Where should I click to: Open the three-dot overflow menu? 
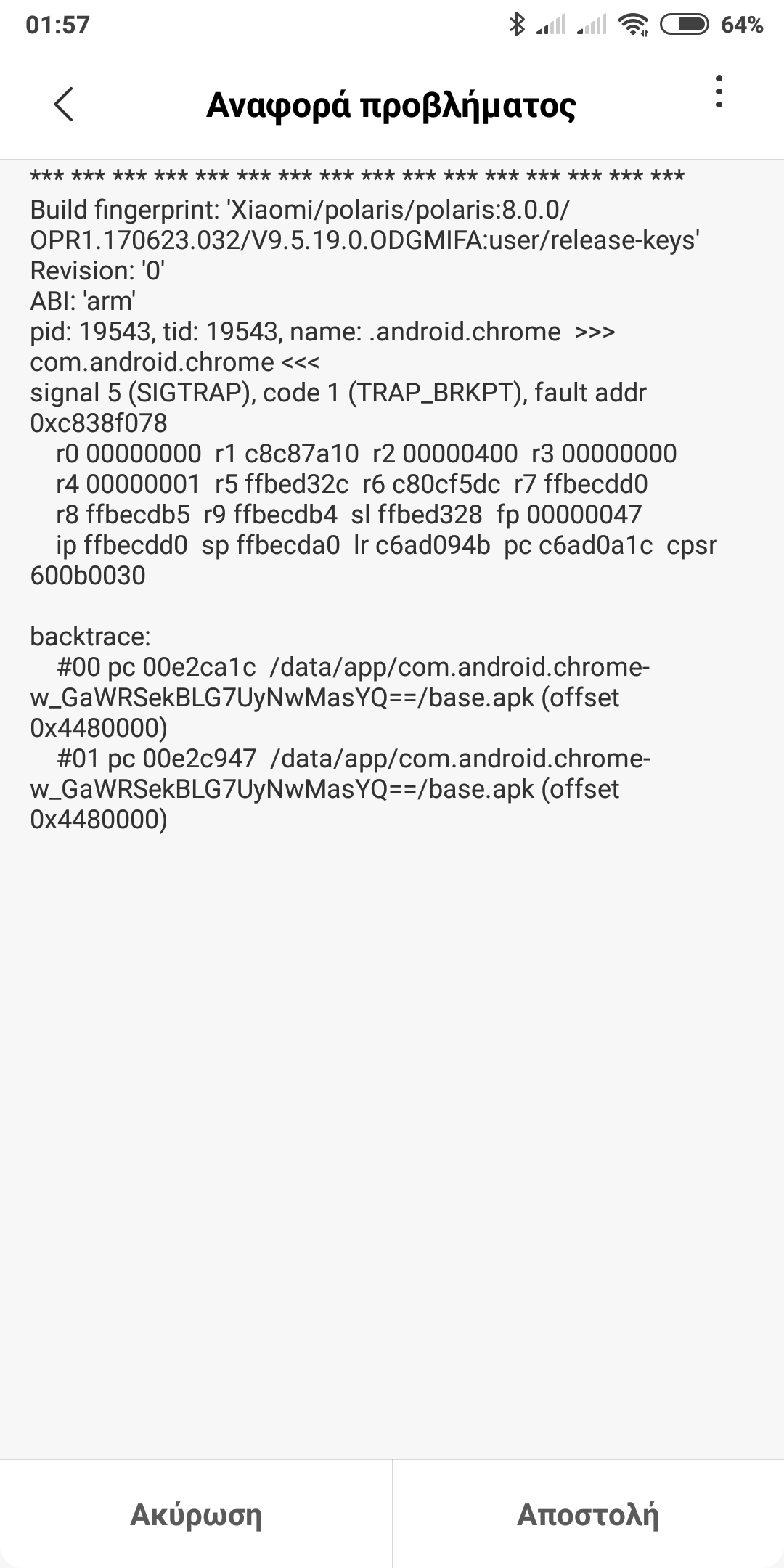(x=719, y=92)
